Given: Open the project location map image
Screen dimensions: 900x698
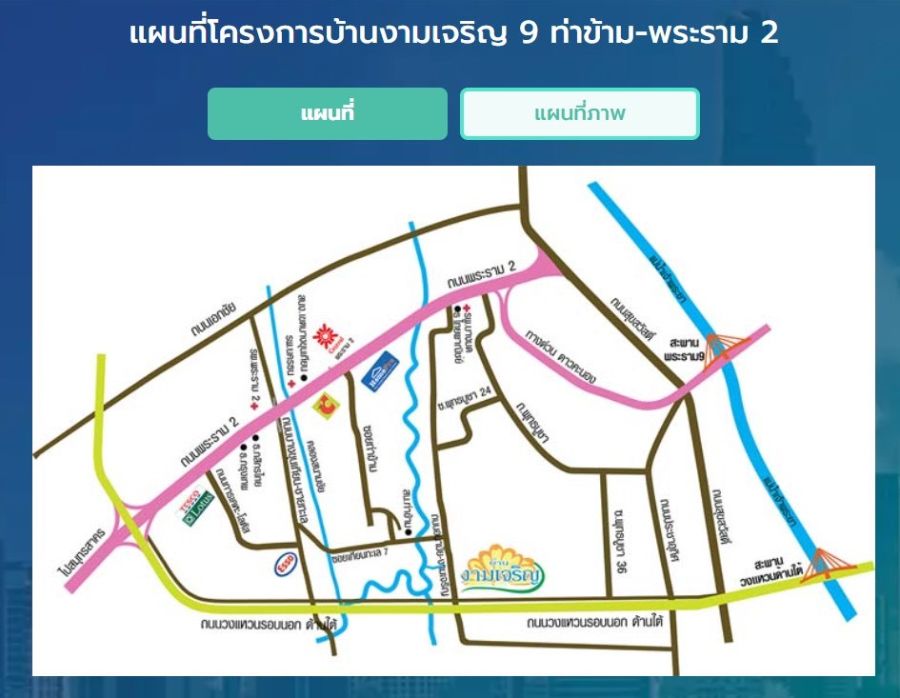Looking at the screenshot, I should (x=453, y=420).
